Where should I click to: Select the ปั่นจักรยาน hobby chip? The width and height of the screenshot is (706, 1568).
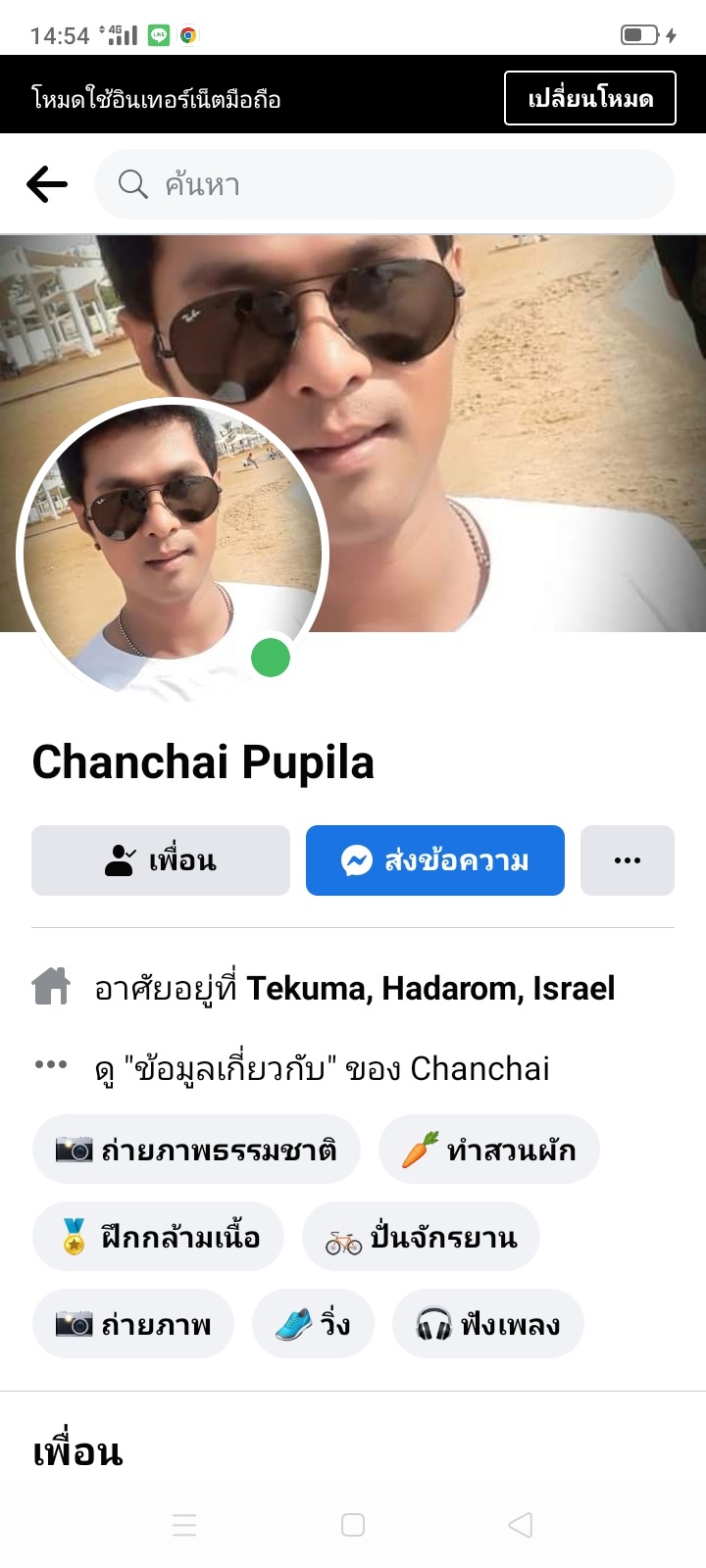coord(421,1237)
